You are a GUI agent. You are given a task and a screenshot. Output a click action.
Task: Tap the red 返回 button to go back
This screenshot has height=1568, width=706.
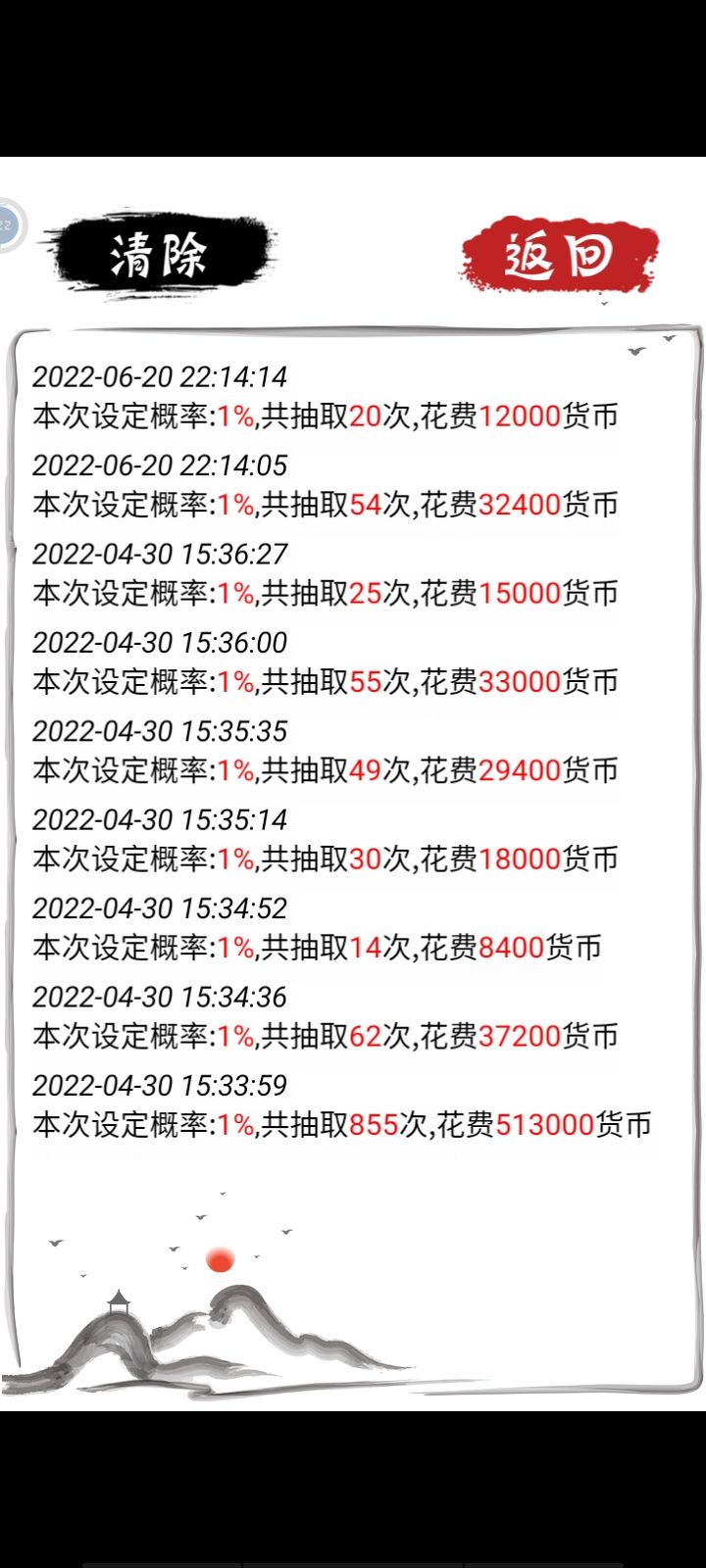pos(559,255)
